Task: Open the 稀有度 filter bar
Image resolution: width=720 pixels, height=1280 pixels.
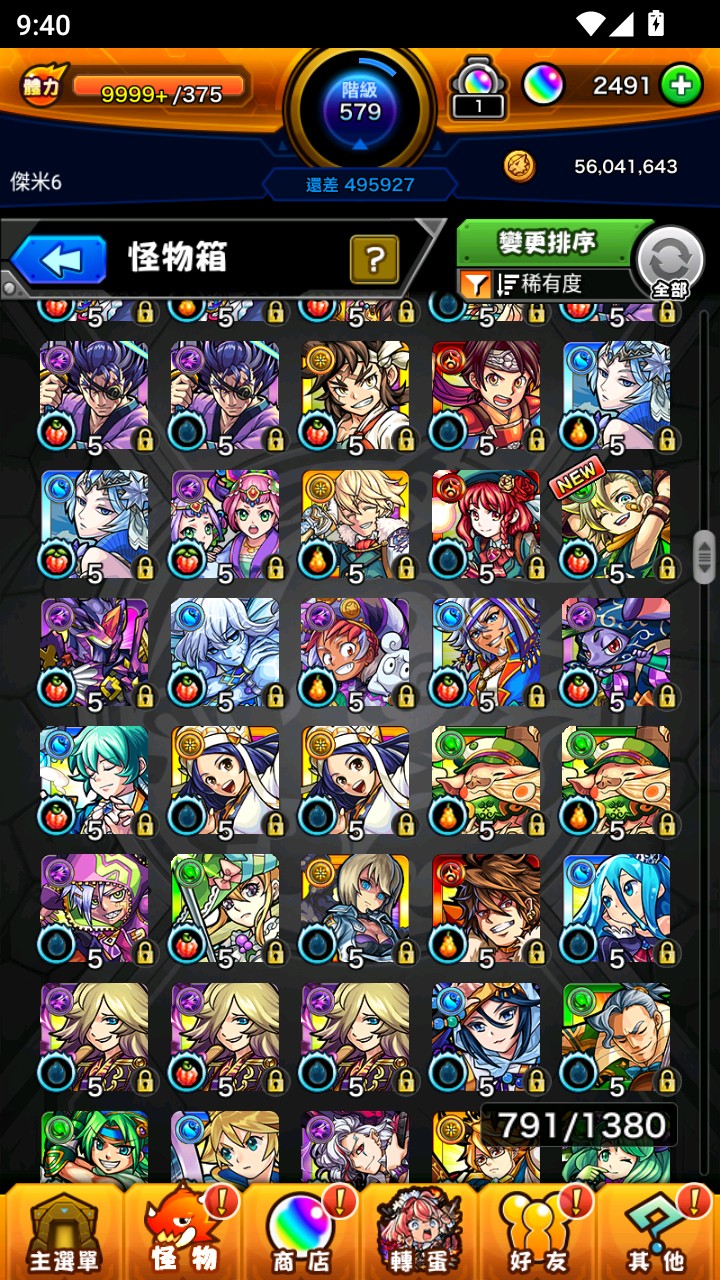Action: pos(545,284)
